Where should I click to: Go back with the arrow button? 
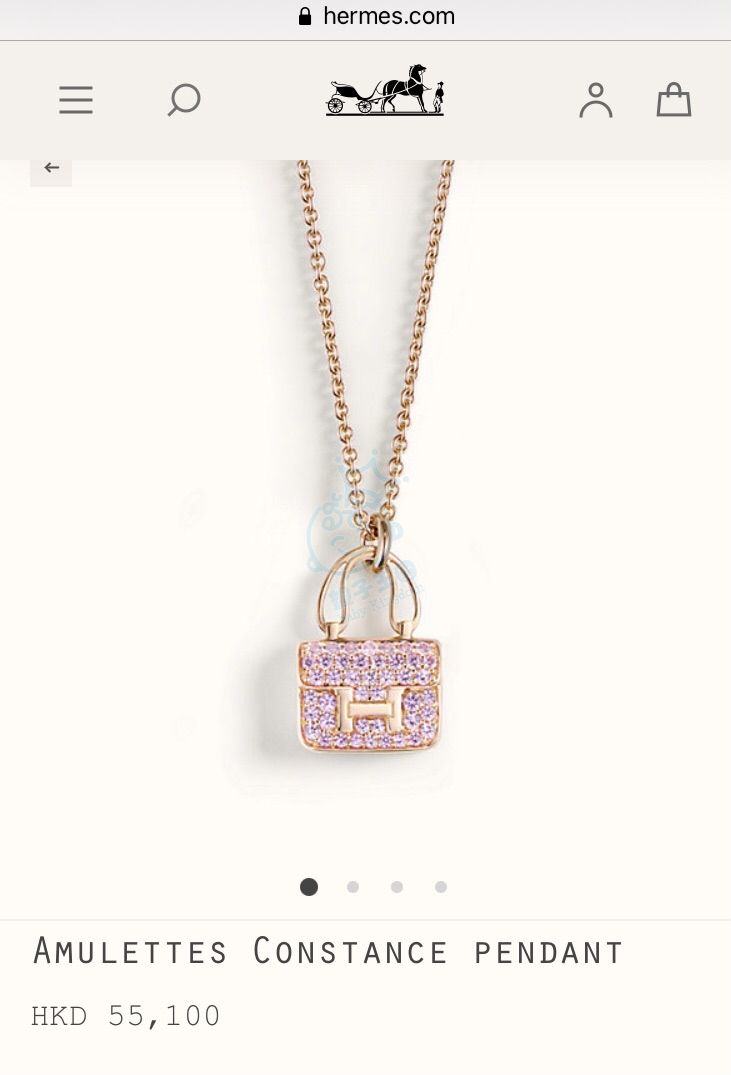click(51, 168)
